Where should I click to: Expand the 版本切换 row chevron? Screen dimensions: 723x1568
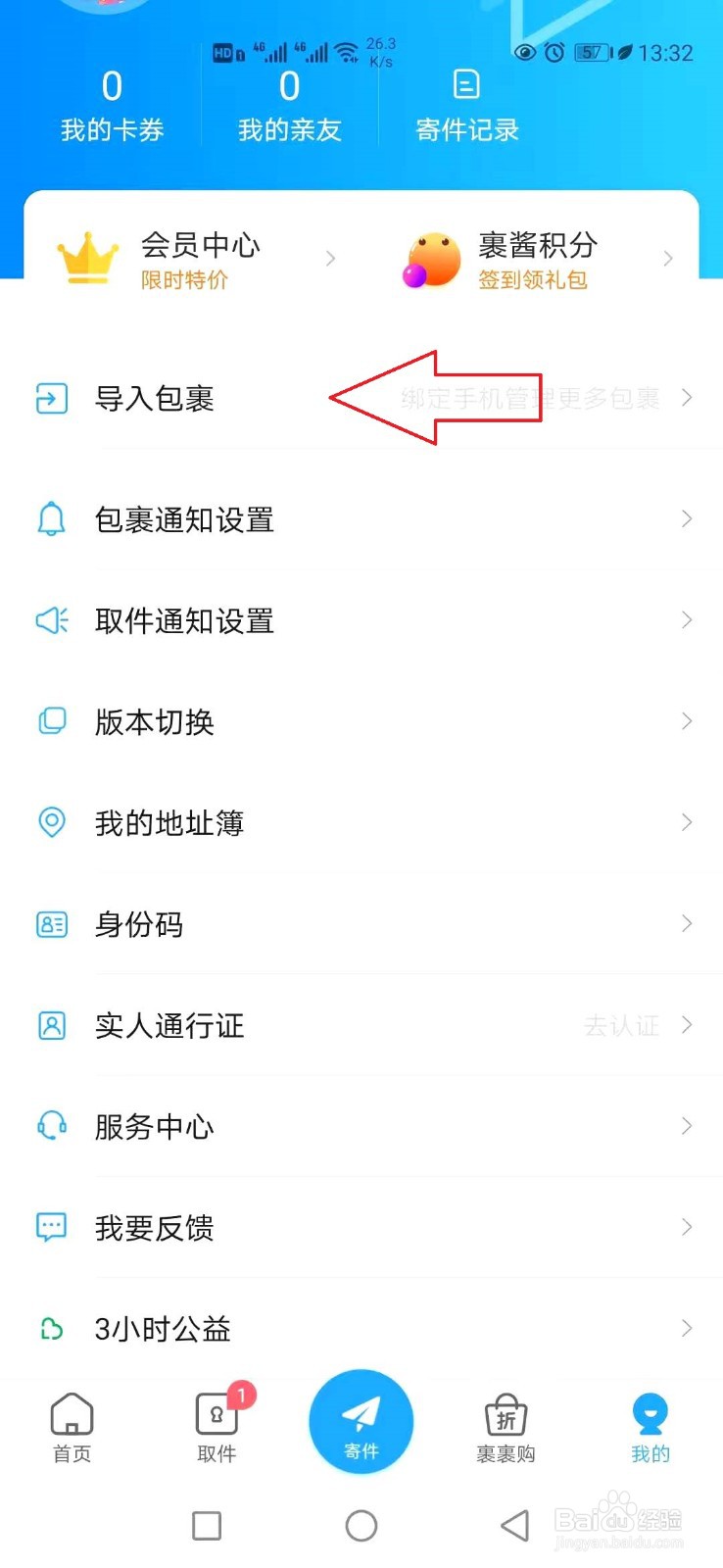(687, 721)
